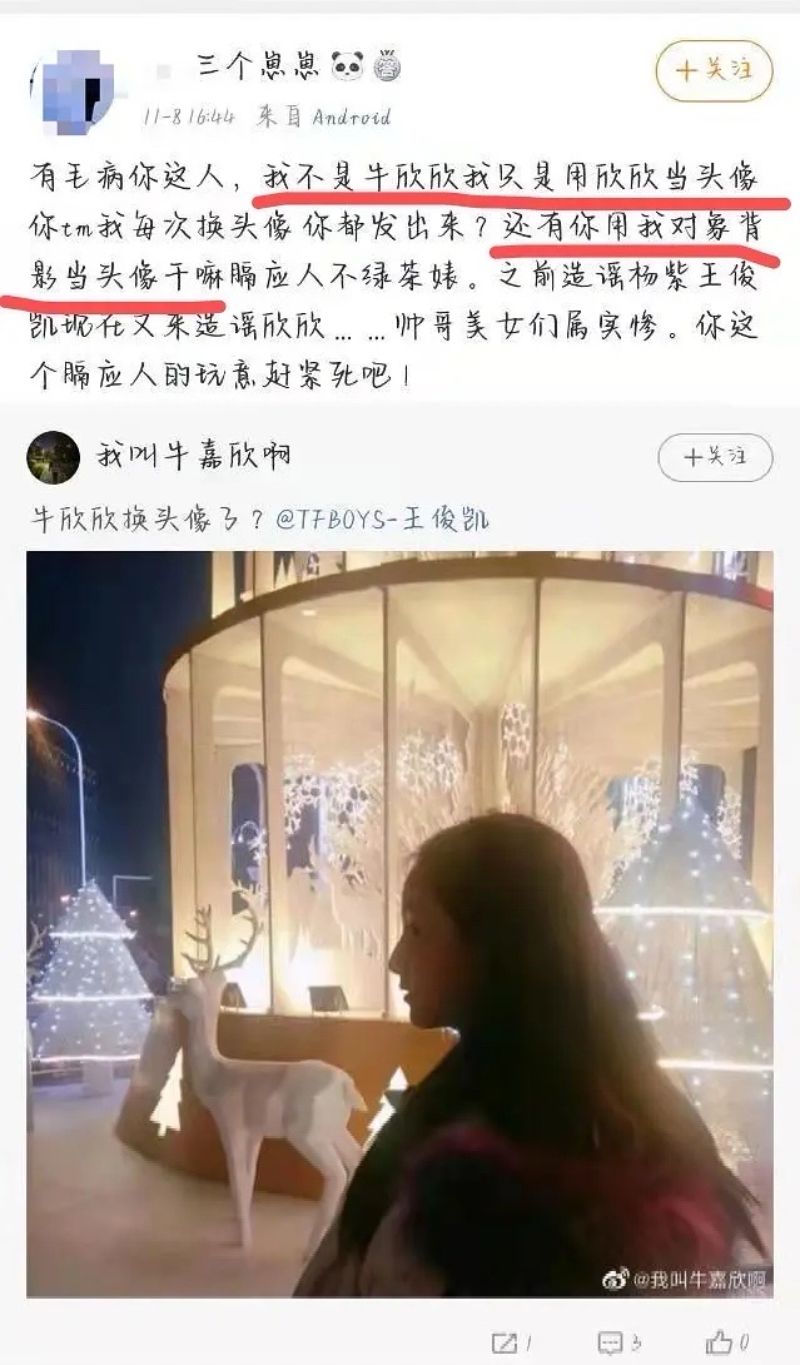View the reposted photo full size
Screen dimensions: 800x1365
coord(400,923)
